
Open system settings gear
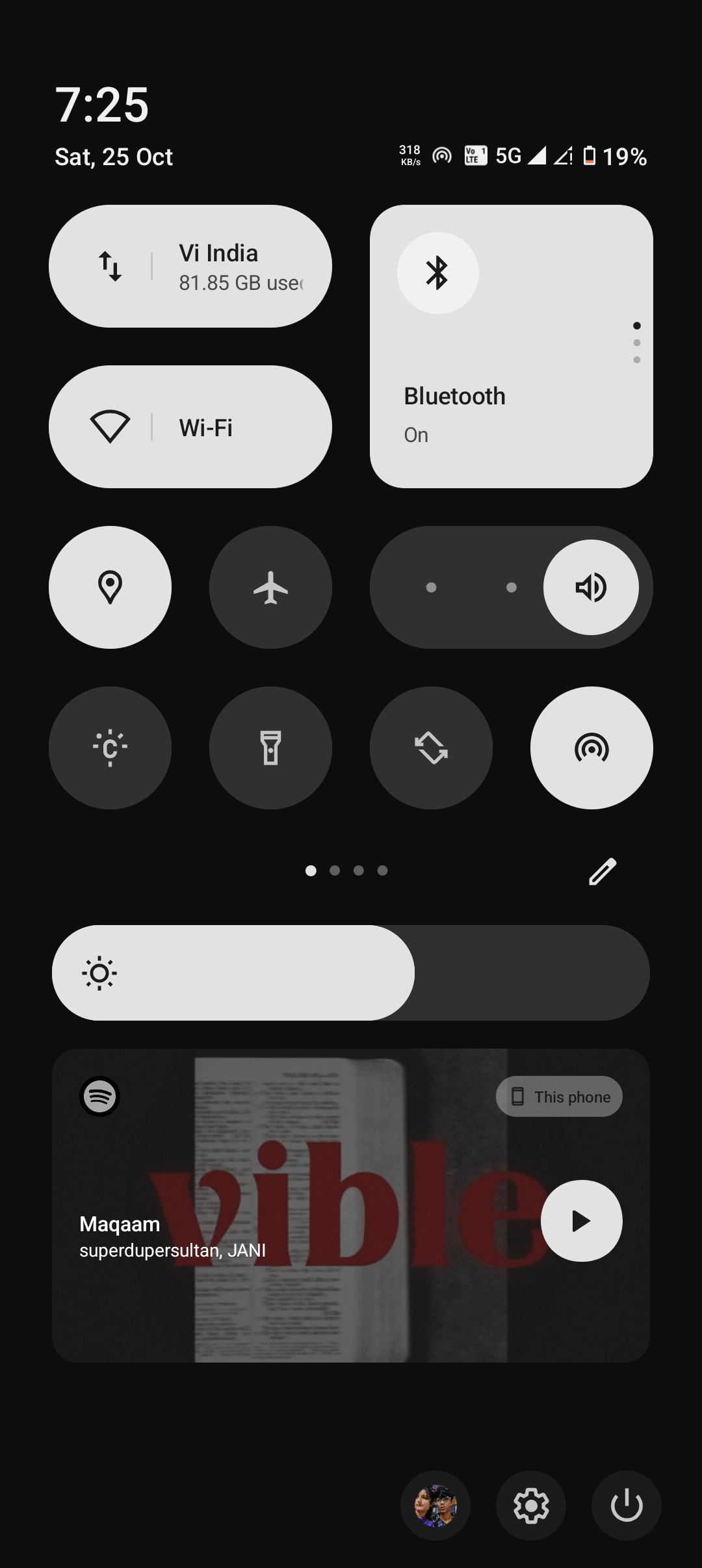tap(531, 1506)
